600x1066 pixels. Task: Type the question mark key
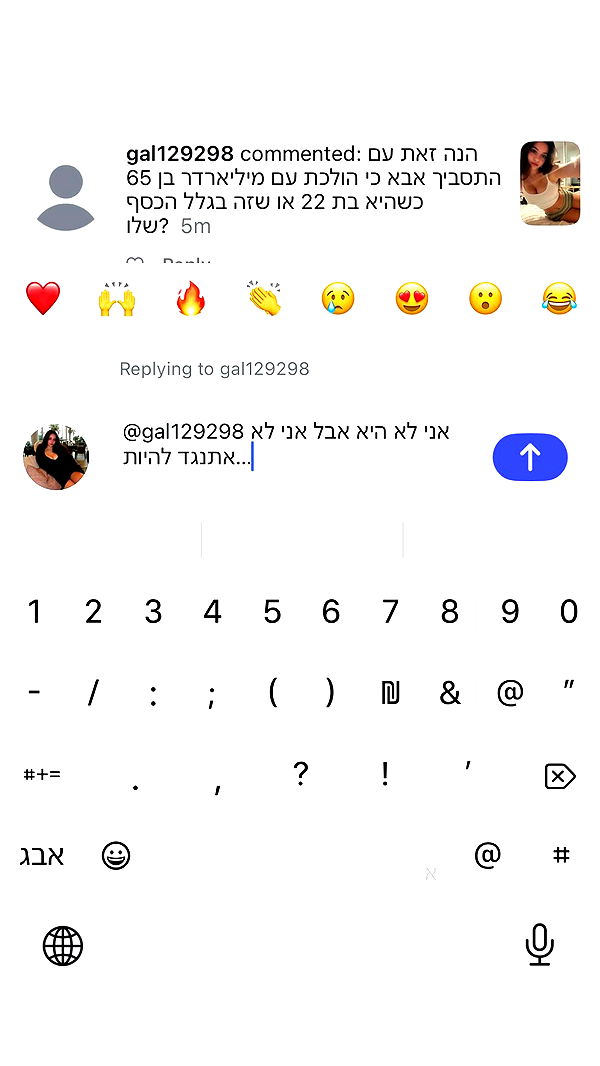pos(300,775)
